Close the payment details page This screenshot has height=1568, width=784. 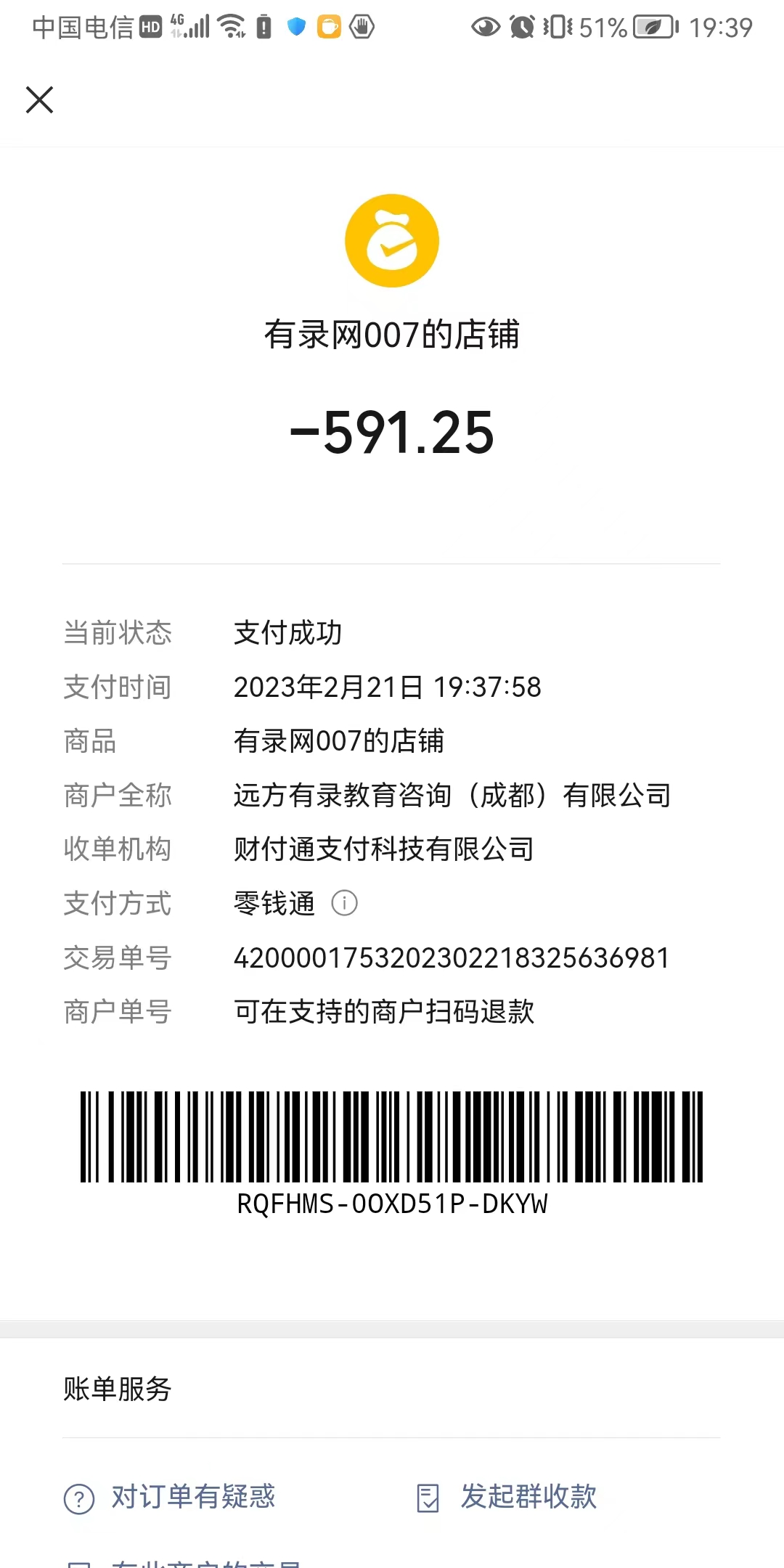[x=39, y=99]
